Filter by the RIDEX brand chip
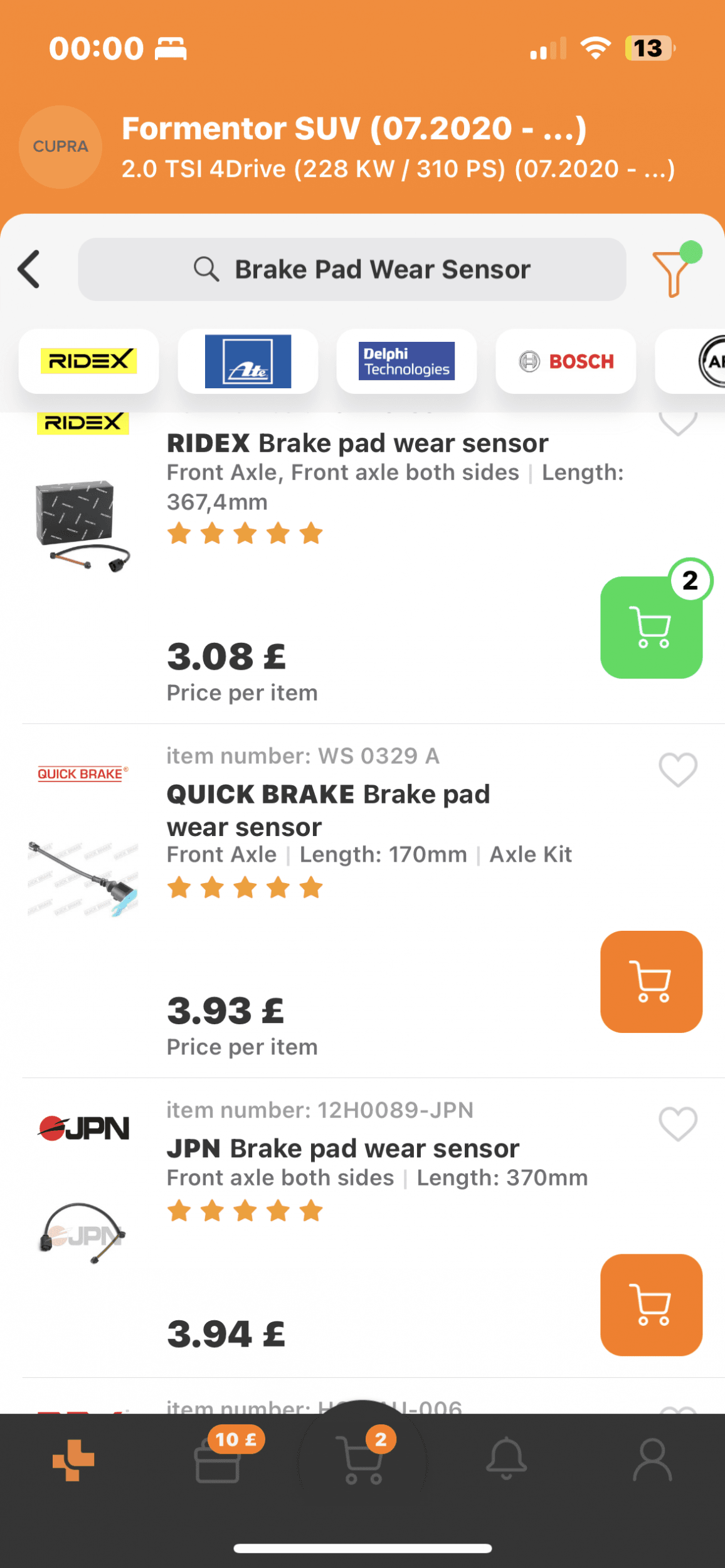 tap(88, 361)
